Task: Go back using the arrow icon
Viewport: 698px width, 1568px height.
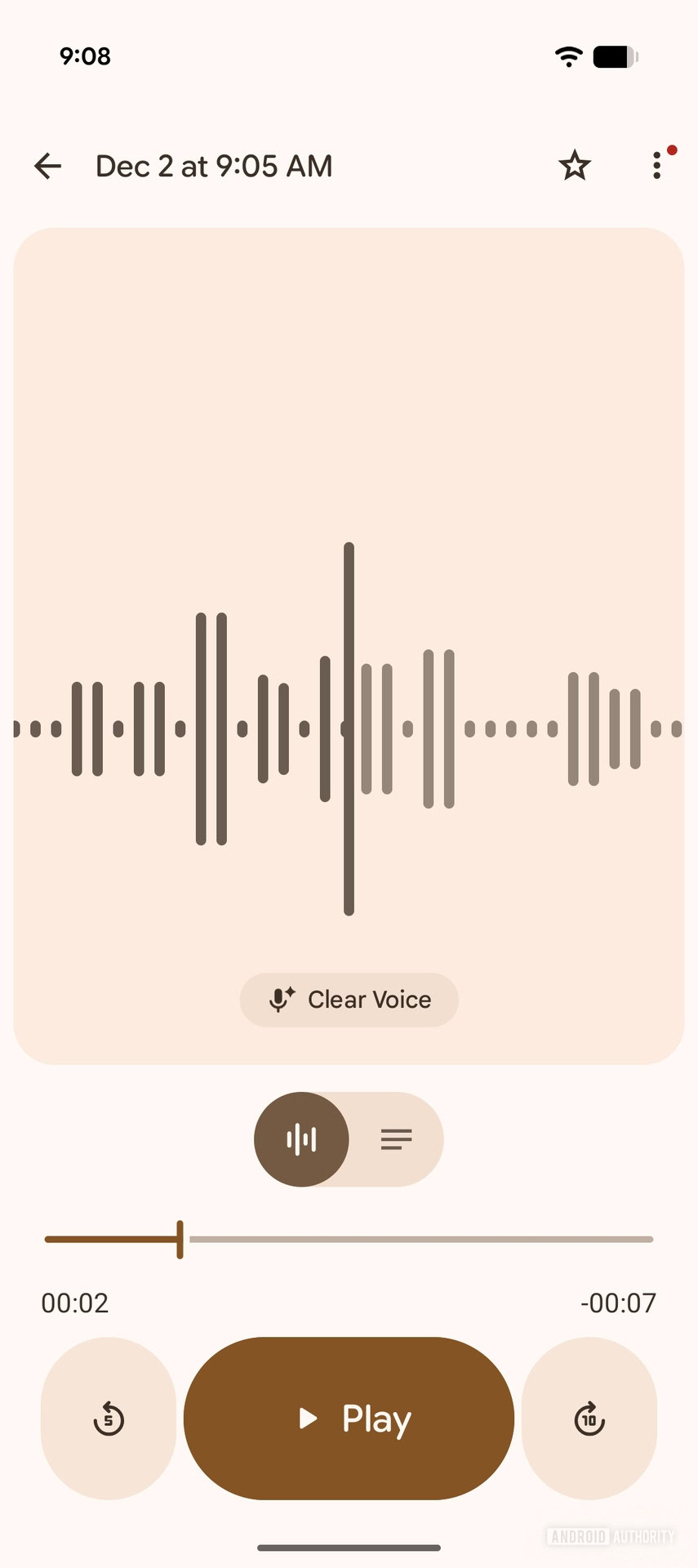Action: point(48,166)
